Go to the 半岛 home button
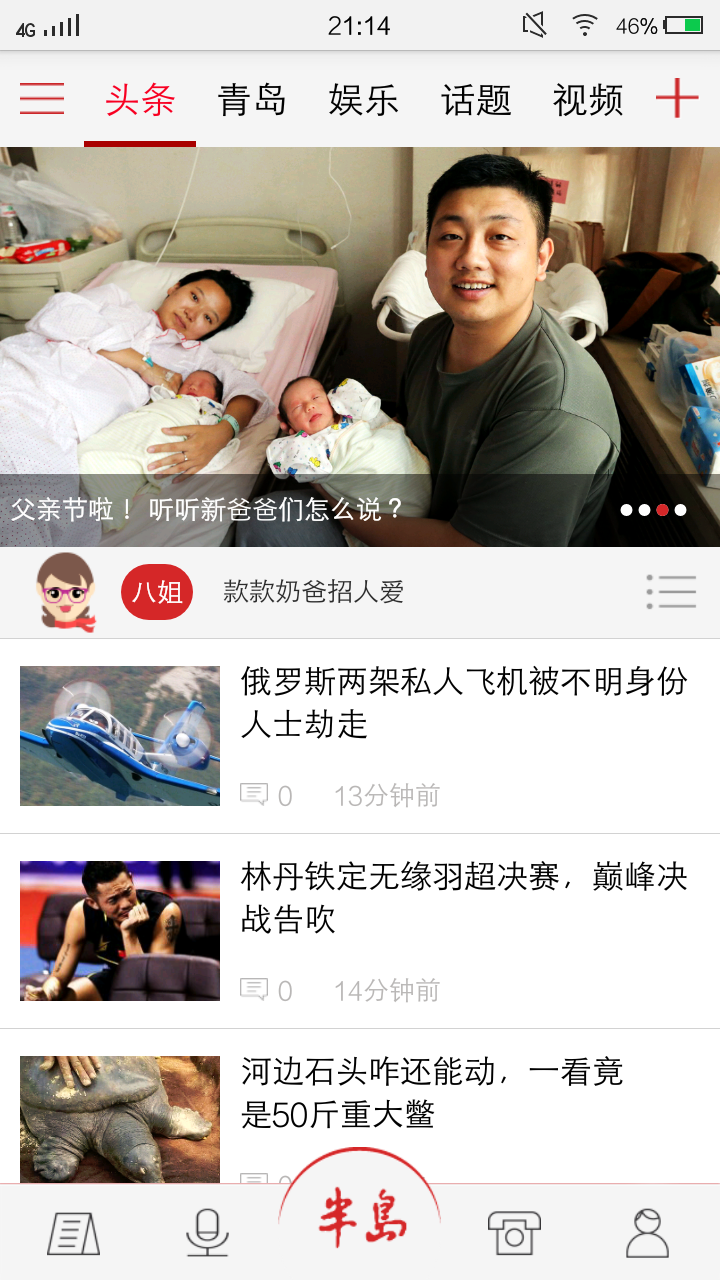The width and height of the screenshot is (720, 1280). (x=362, y=1215)
